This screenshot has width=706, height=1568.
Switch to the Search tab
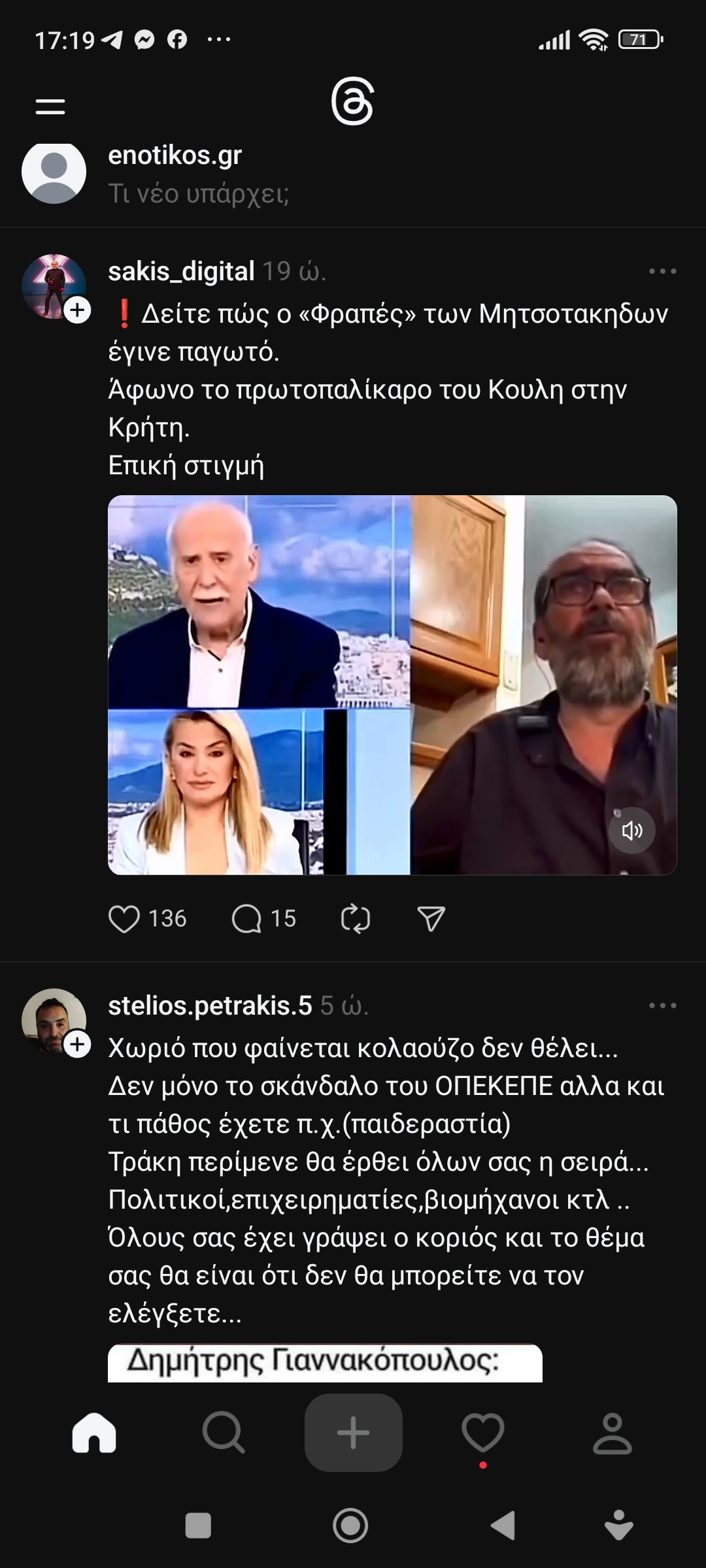coord(224,1433)
